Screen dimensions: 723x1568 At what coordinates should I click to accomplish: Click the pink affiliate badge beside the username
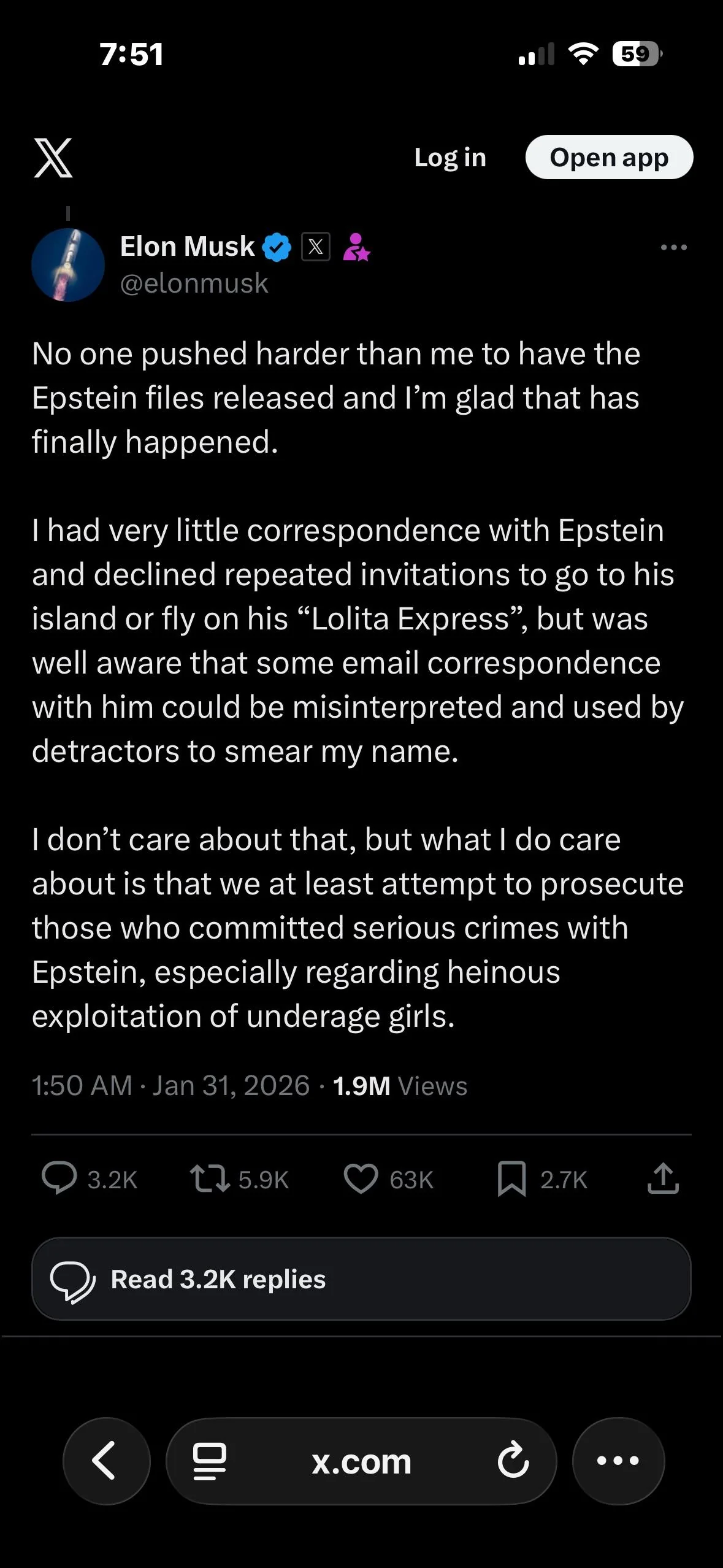[358, 247]
